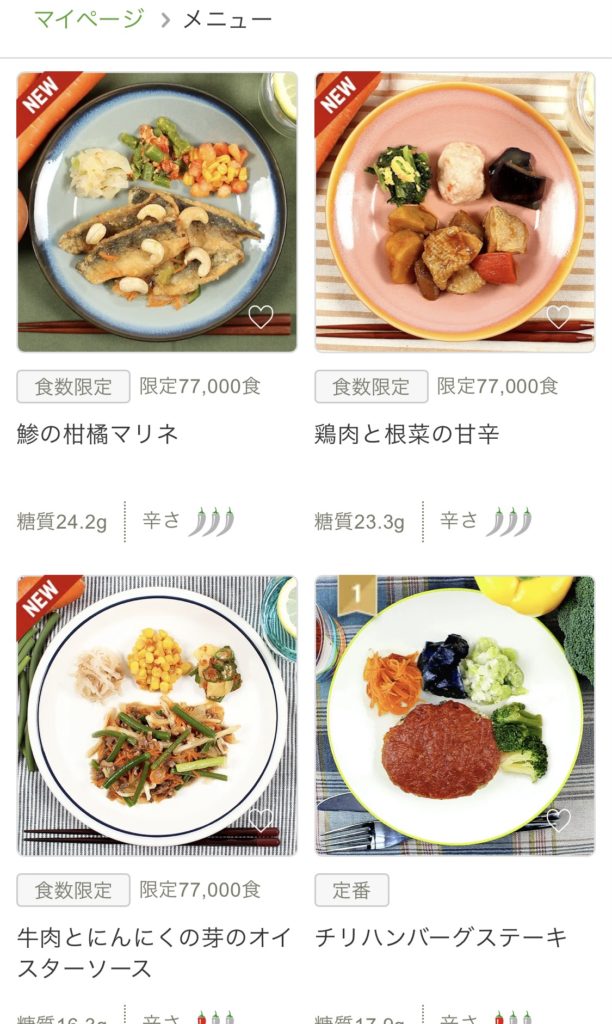Favorite the 鯵の柑橘マリネ dish
The width and height of the screenshot is (612, 1024).
pos(261,317)
